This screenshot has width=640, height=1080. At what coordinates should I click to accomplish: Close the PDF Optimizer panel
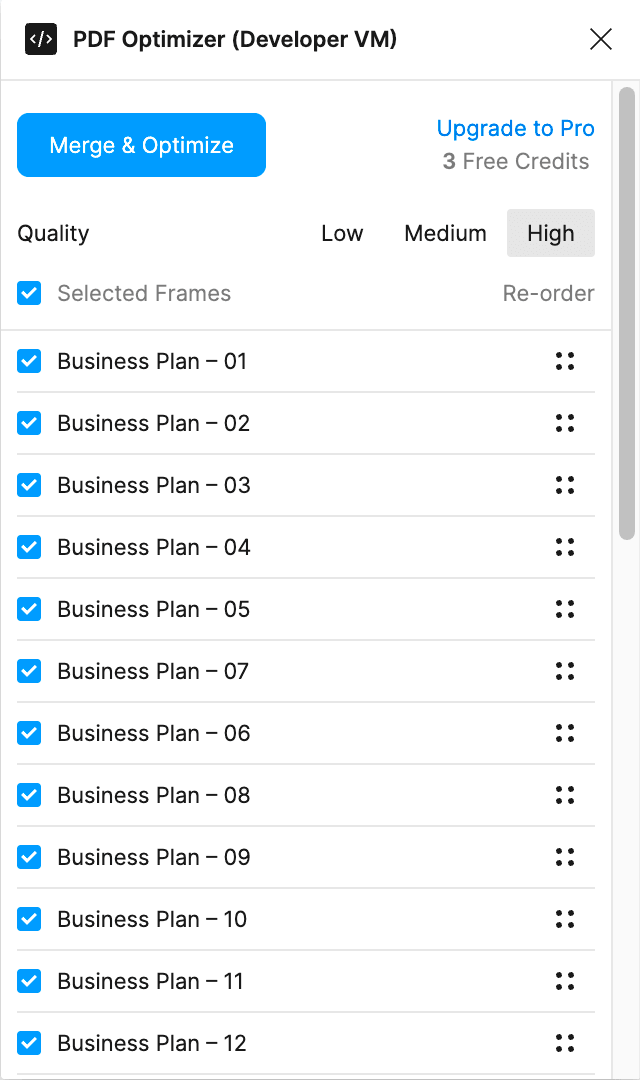[x=601, y=39]
